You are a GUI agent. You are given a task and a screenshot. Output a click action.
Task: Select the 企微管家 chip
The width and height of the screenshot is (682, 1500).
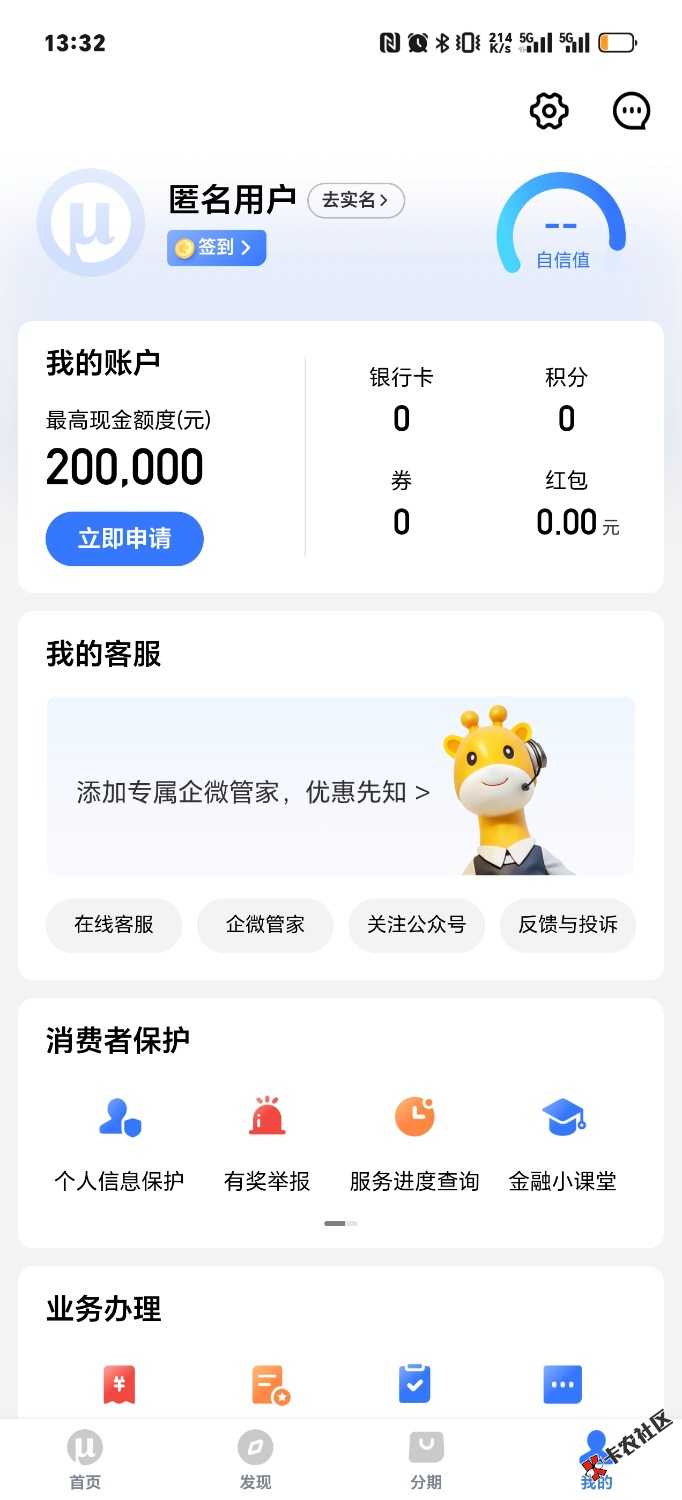(x=265, y=925)
